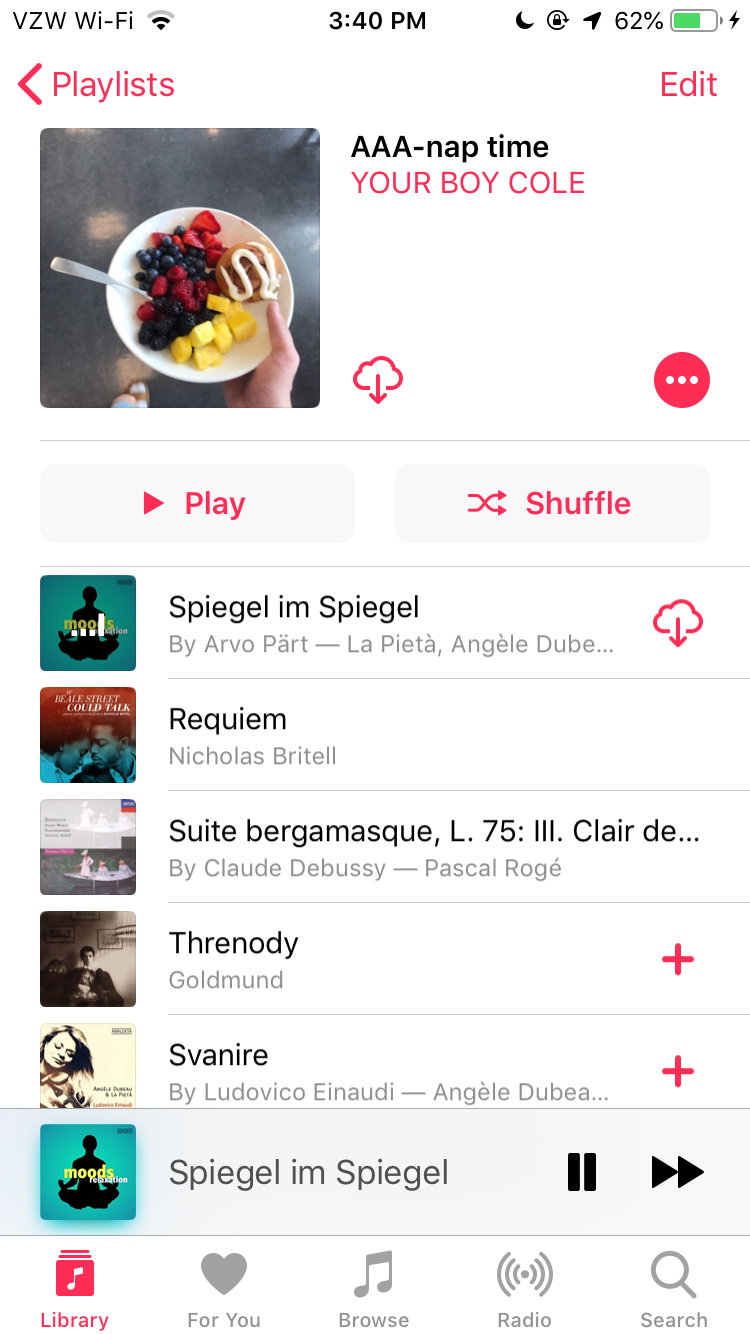
Task: Open the playlist's more options menu
Action: (x=681, y=380)
